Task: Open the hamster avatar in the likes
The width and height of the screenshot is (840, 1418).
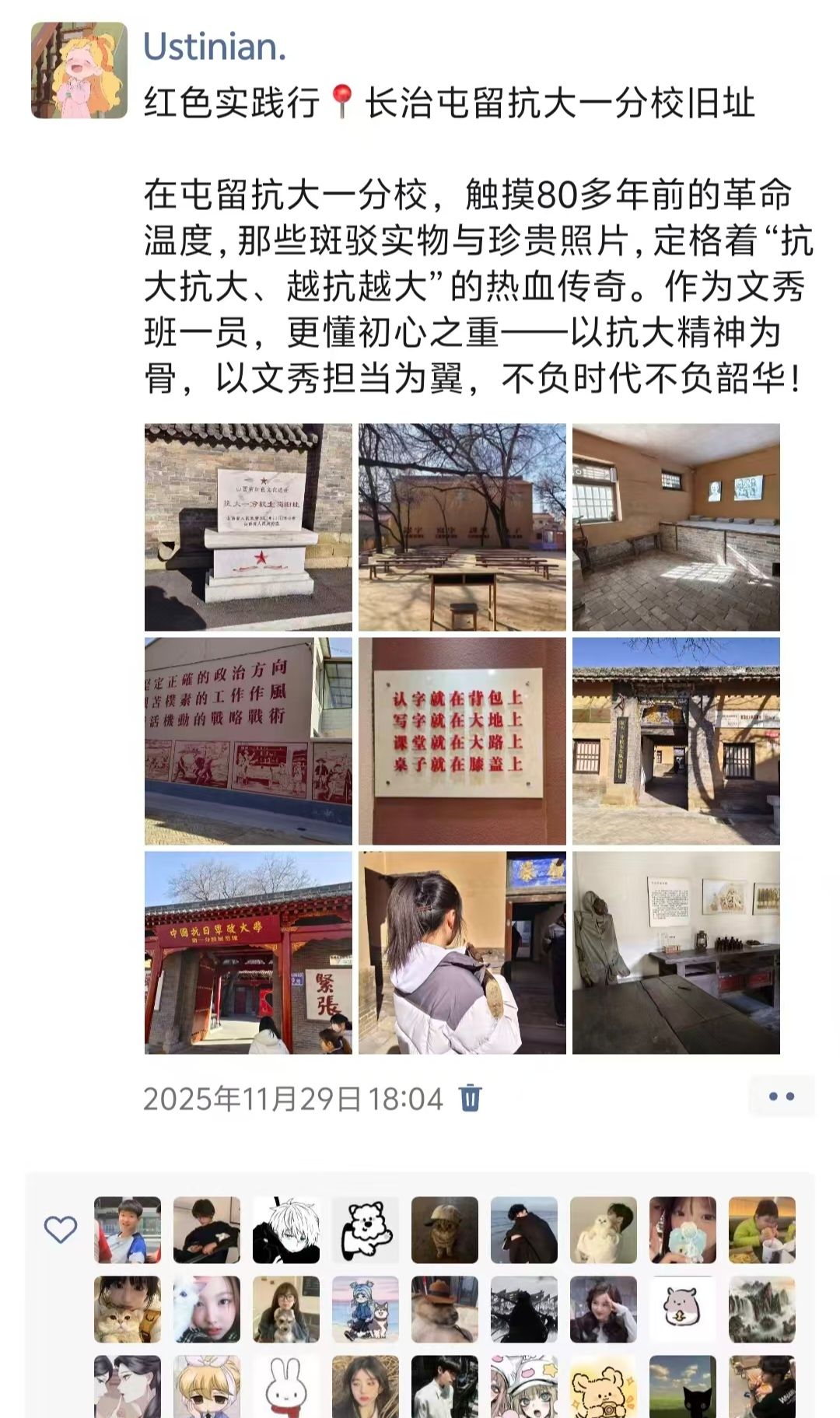Action: pyautogui.click(x=683, y=1309)
